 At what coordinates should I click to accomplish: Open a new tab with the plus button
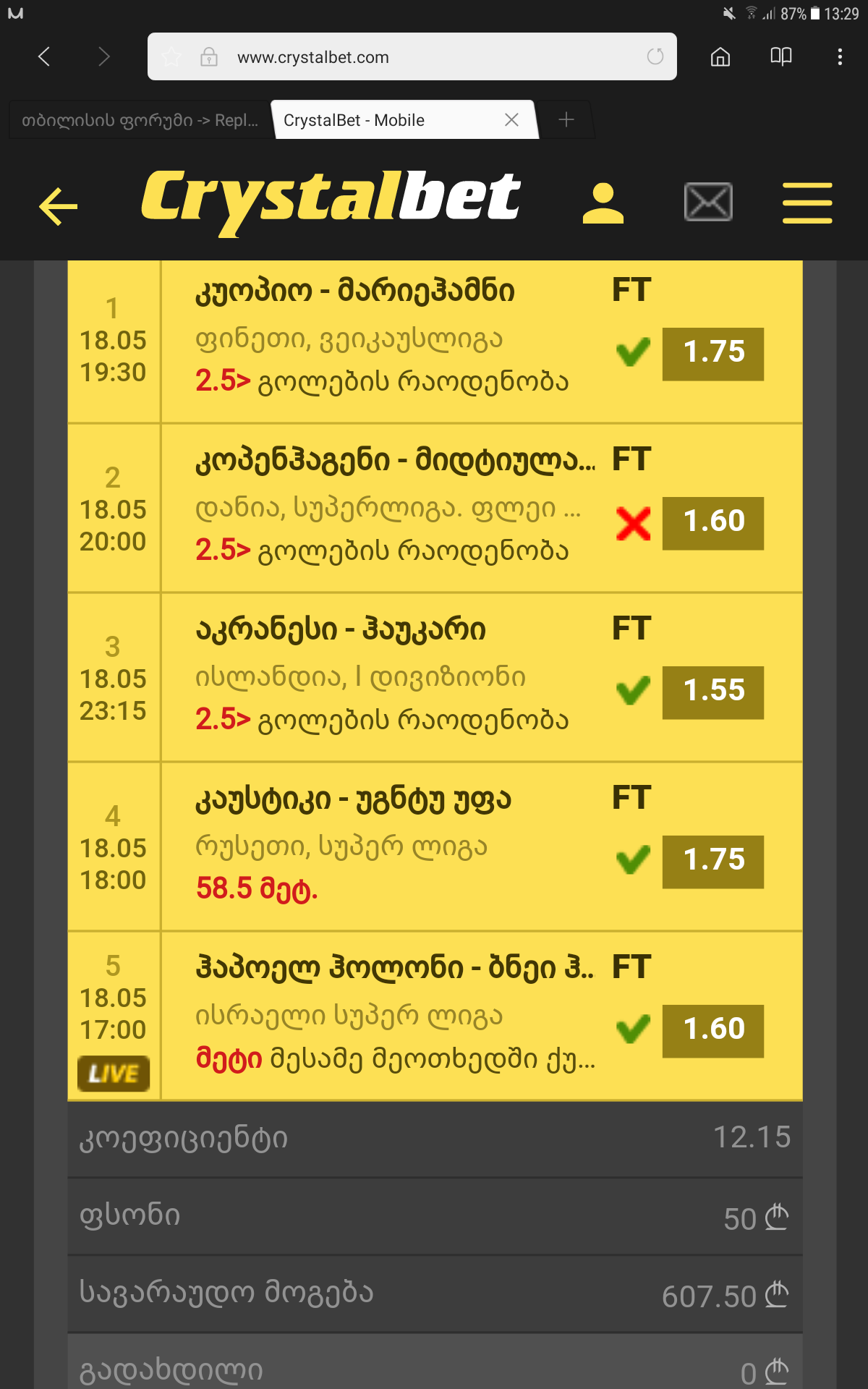(x=567, y=119)
